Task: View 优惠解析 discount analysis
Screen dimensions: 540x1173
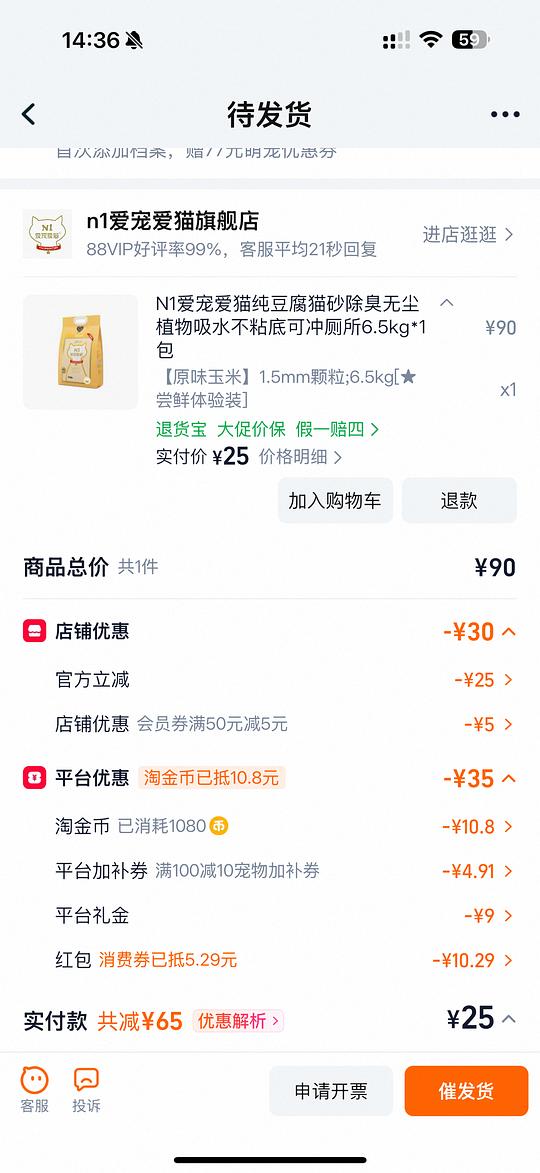Action: 239,1021
